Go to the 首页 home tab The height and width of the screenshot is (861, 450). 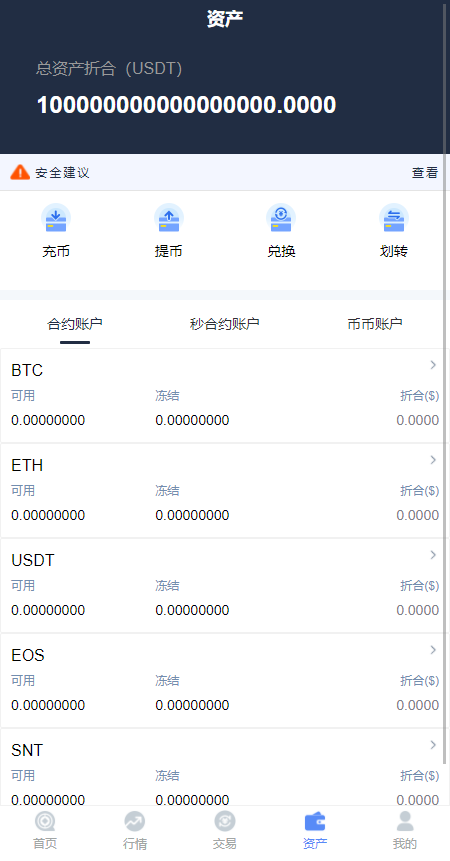45,831
